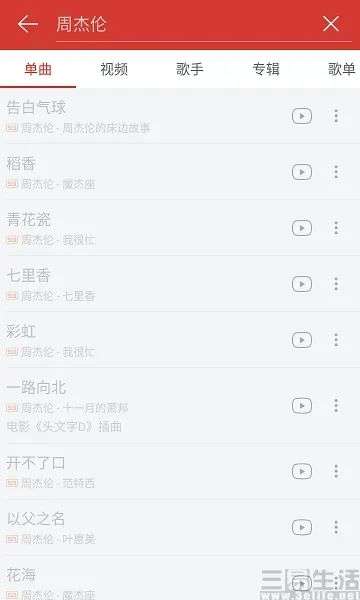Viewport: 360px width, 600px height.
Task: Open more options for 七里香
Action: pos(336,284)
